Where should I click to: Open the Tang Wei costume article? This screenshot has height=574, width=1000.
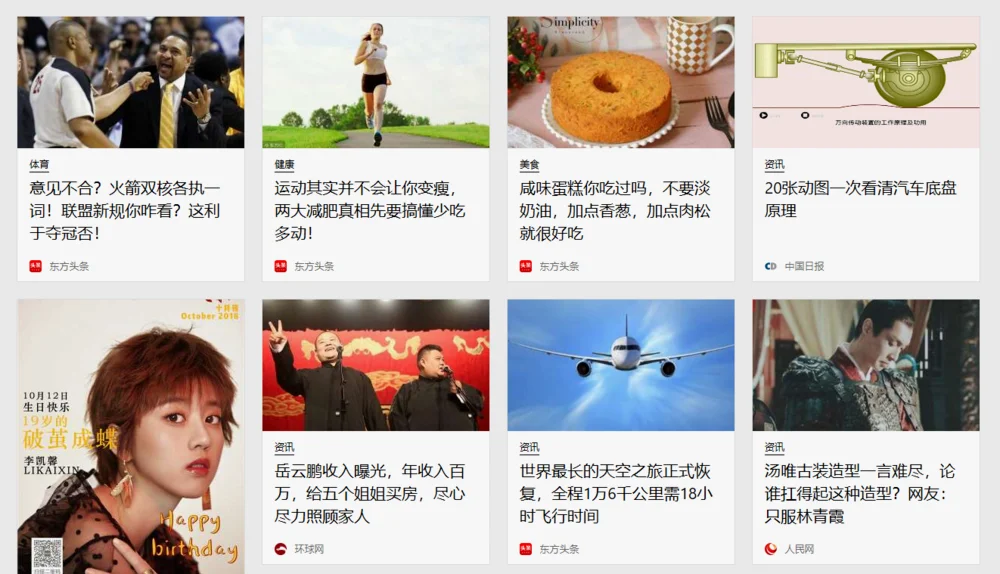click(860, 493)
